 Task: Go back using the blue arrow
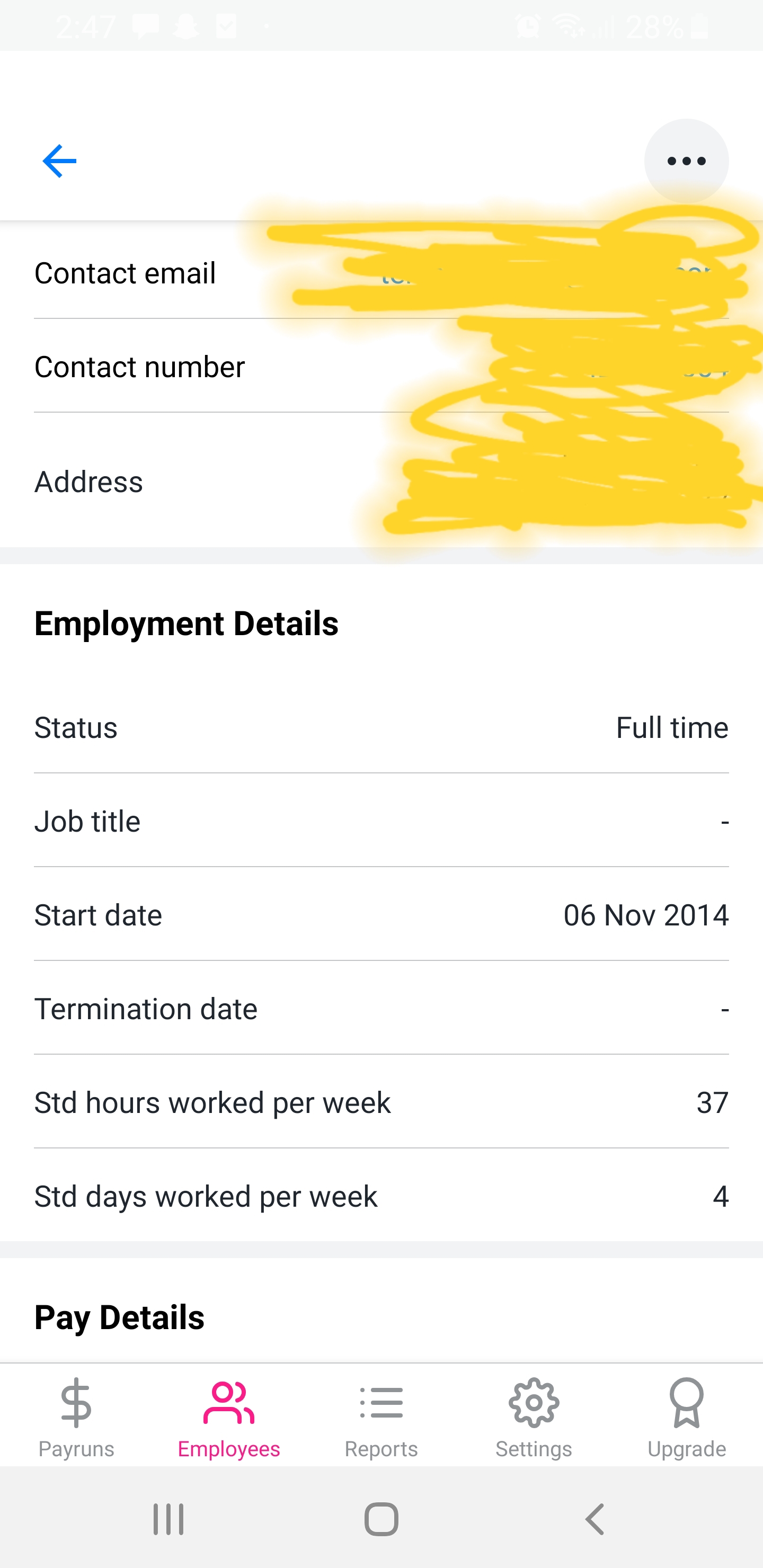tap(59, 162)
